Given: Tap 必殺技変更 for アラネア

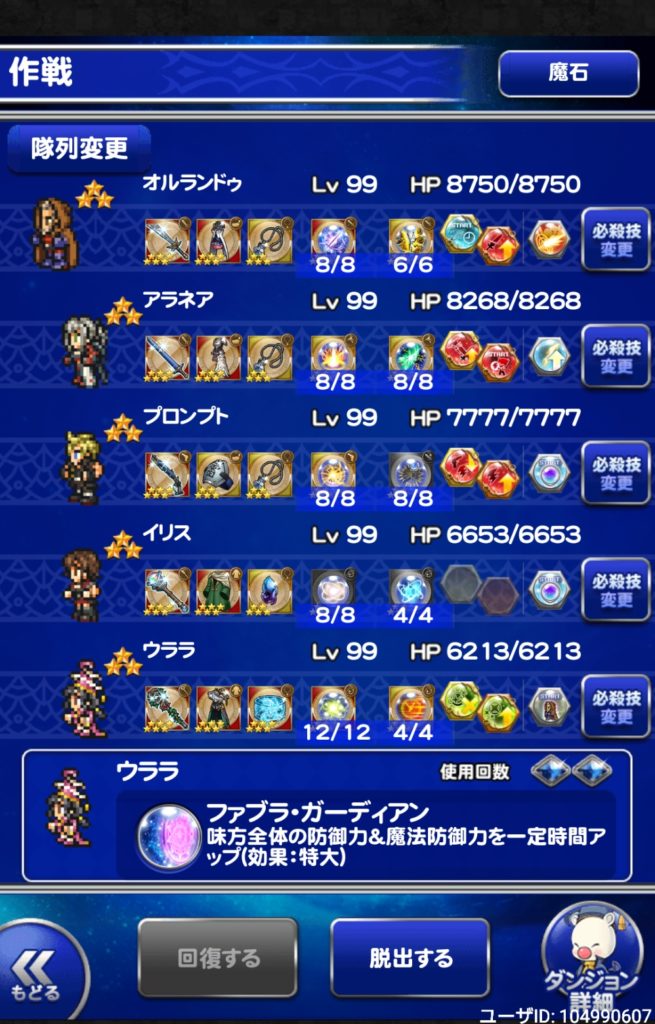Looking at the screenshot, I should [616, 356].
